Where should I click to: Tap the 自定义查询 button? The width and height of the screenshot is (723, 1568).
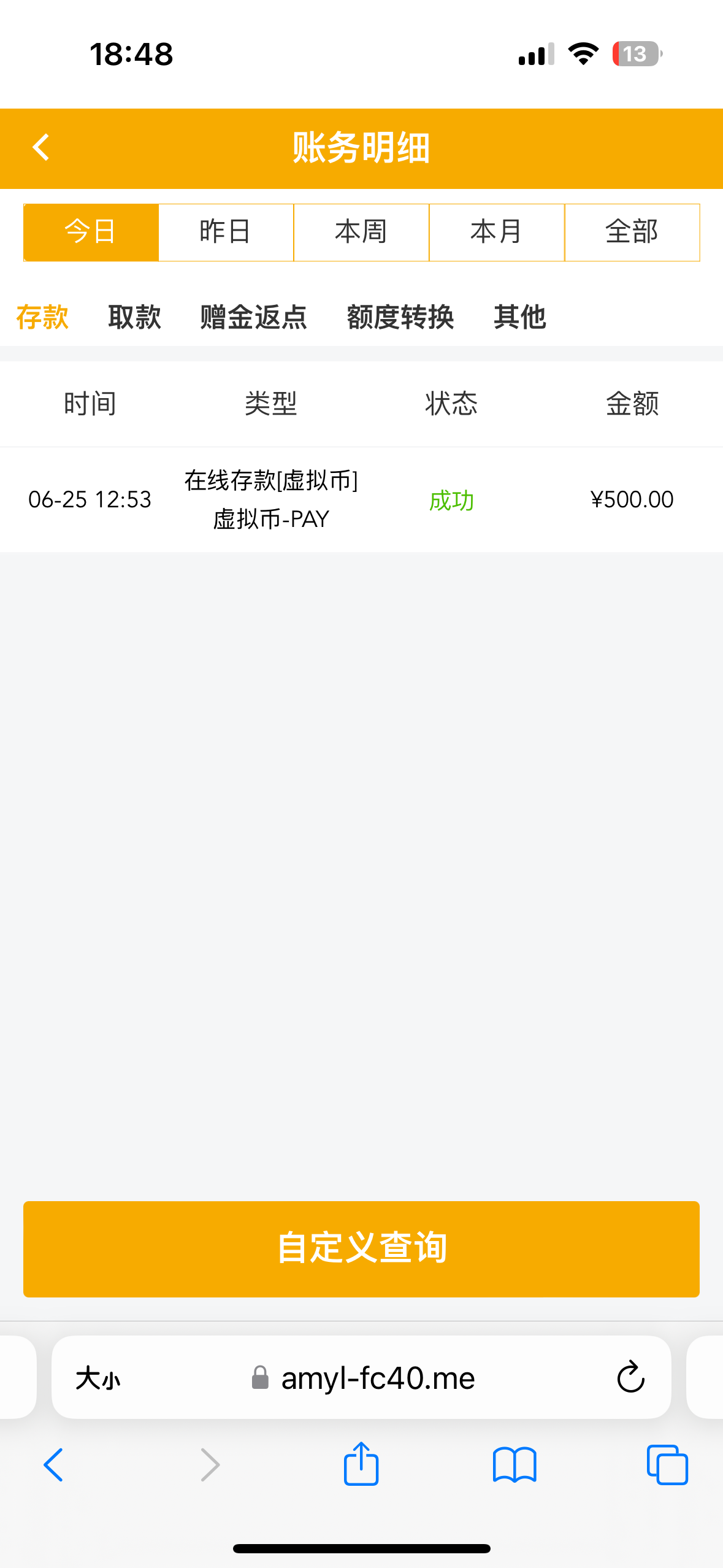pos(361,1248)
